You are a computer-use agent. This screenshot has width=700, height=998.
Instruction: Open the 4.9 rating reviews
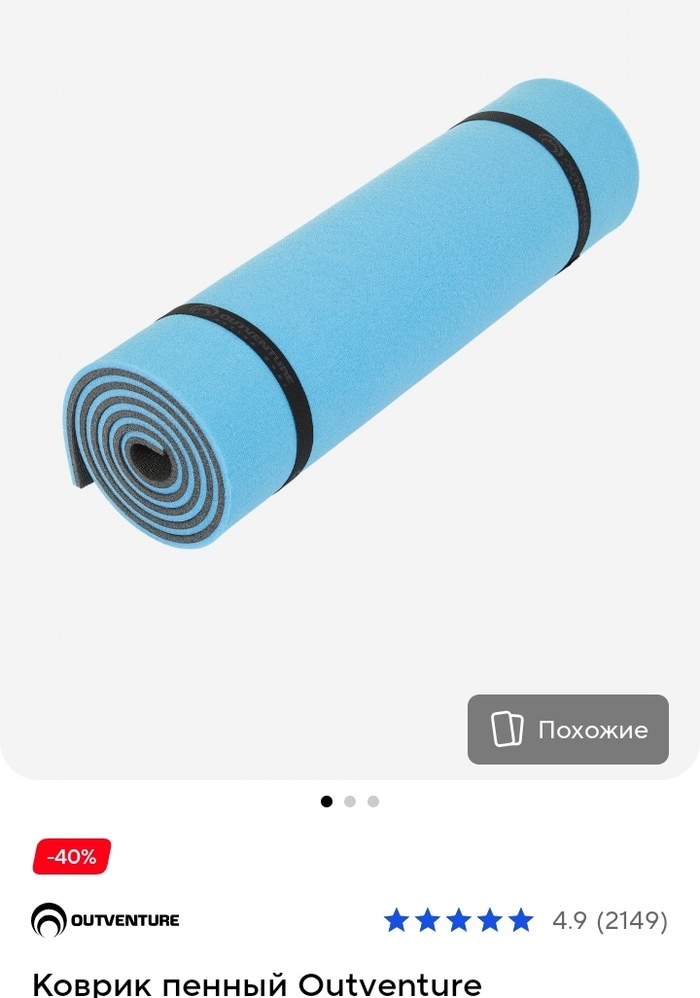609,921
